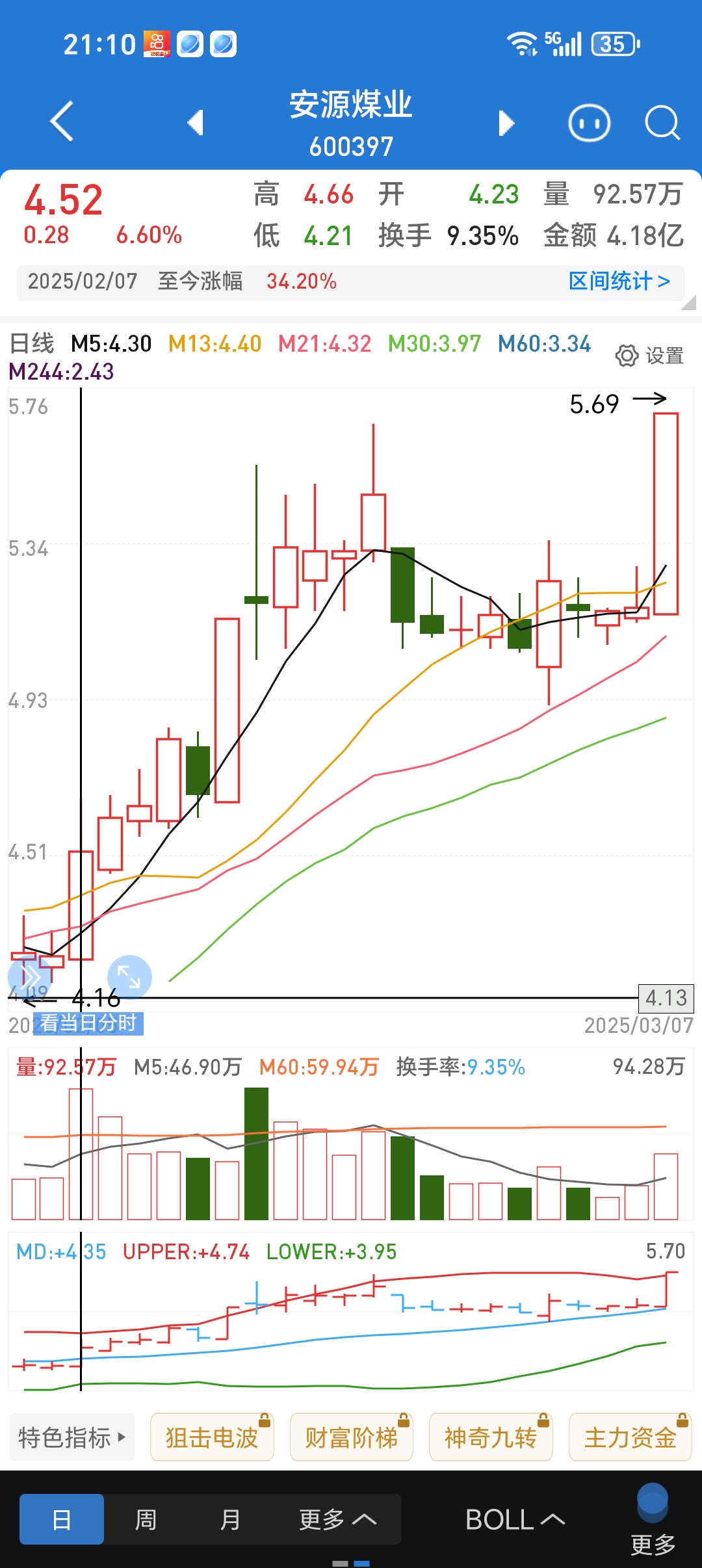702x1568 pixels.
Task: Tap the back arrow to exit the chart
Action: point(60,123)
